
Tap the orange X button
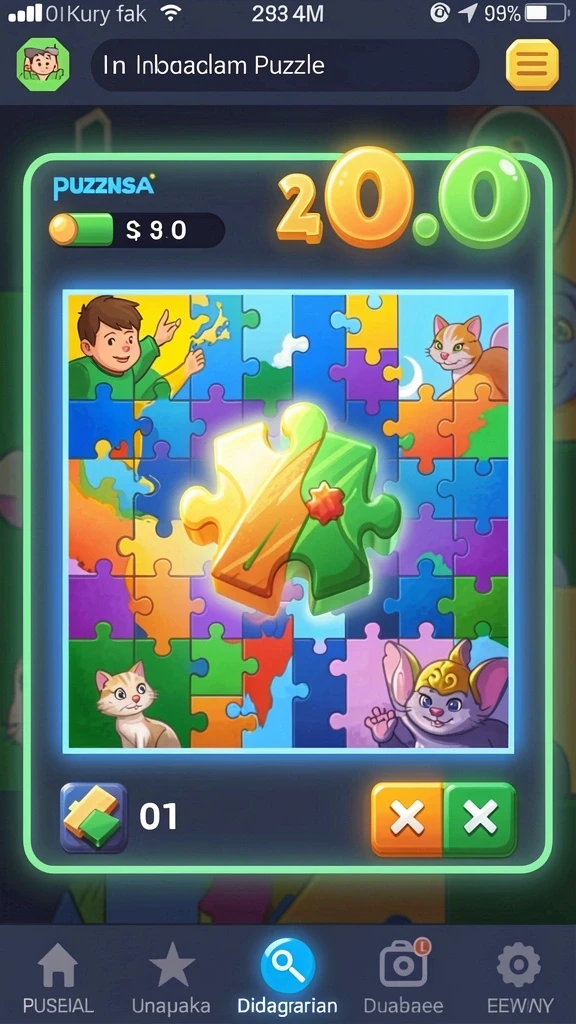(407, 818)
